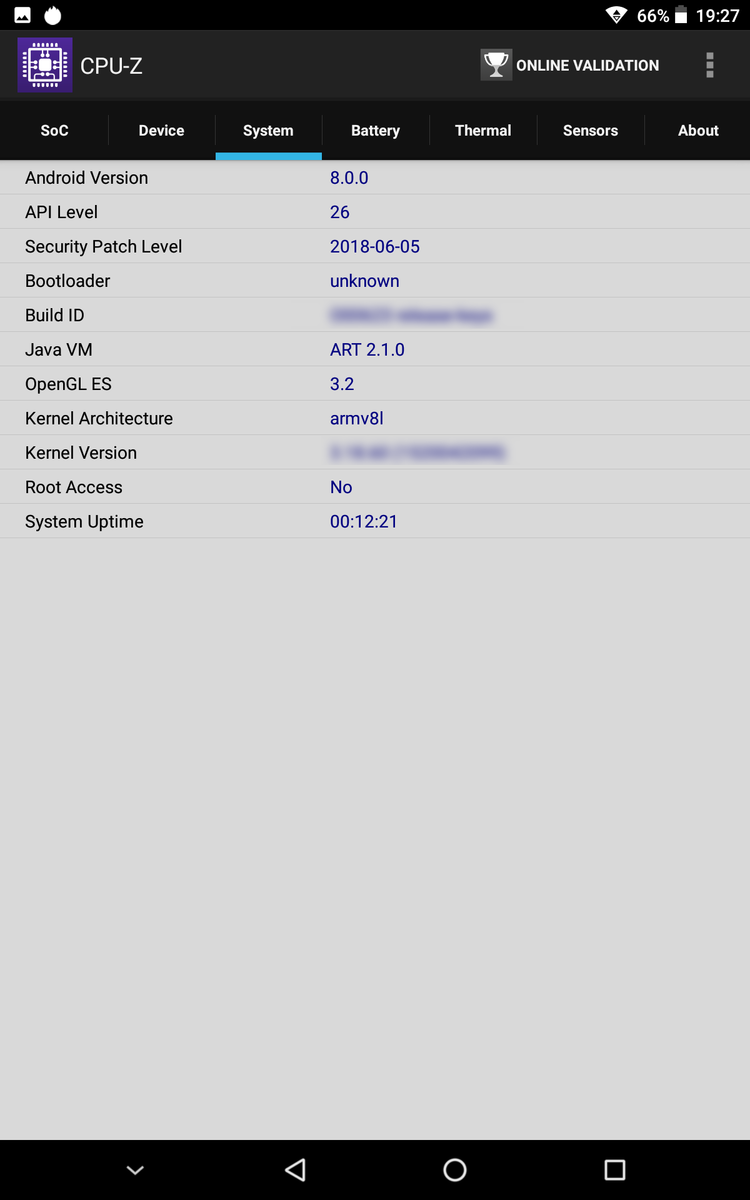Return to the home screen
This screenshot has width=750, height=1200.
click(x=455, y=1169)
